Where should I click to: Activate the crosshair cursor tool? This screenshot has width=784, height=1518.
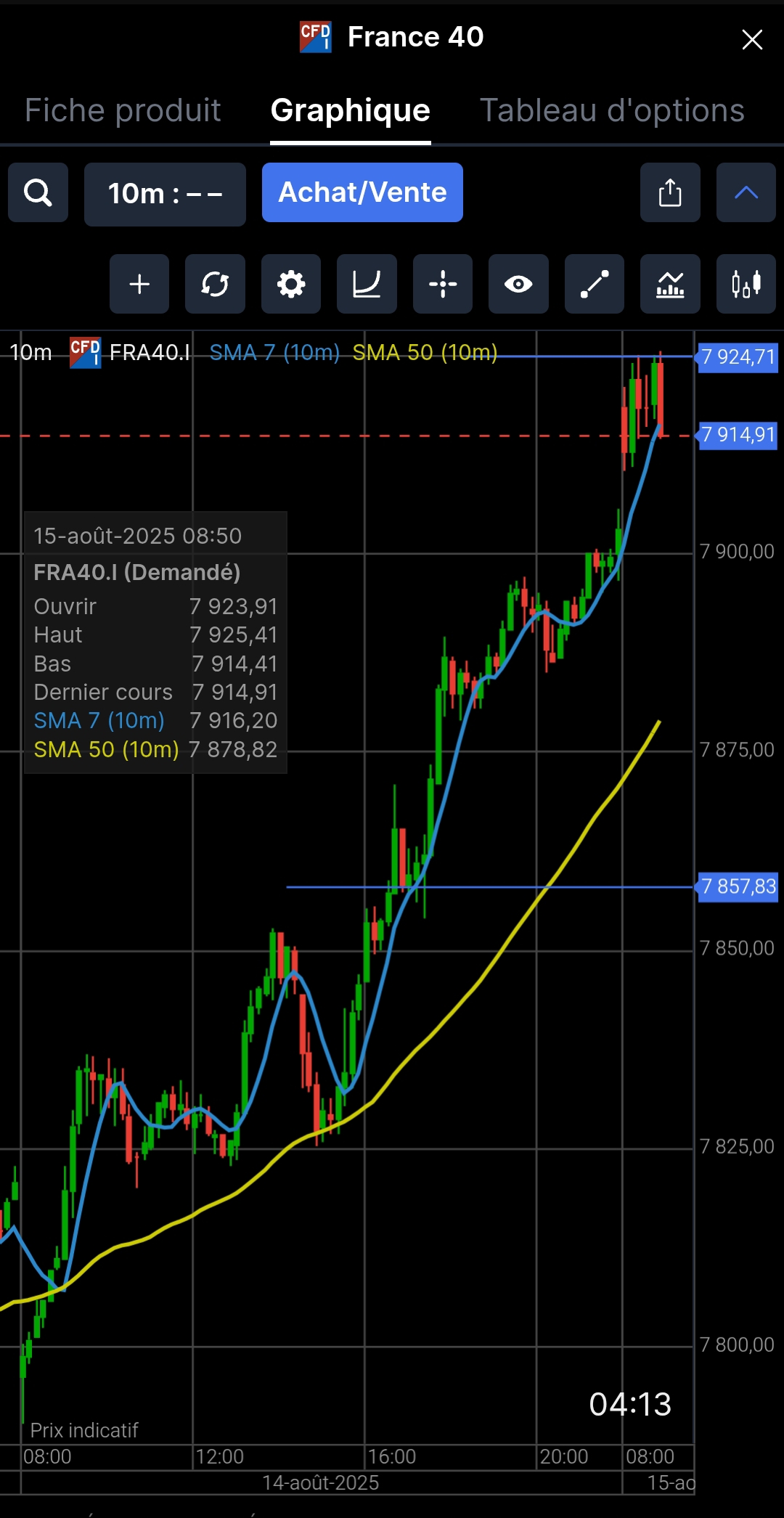(x=443, y=284)
